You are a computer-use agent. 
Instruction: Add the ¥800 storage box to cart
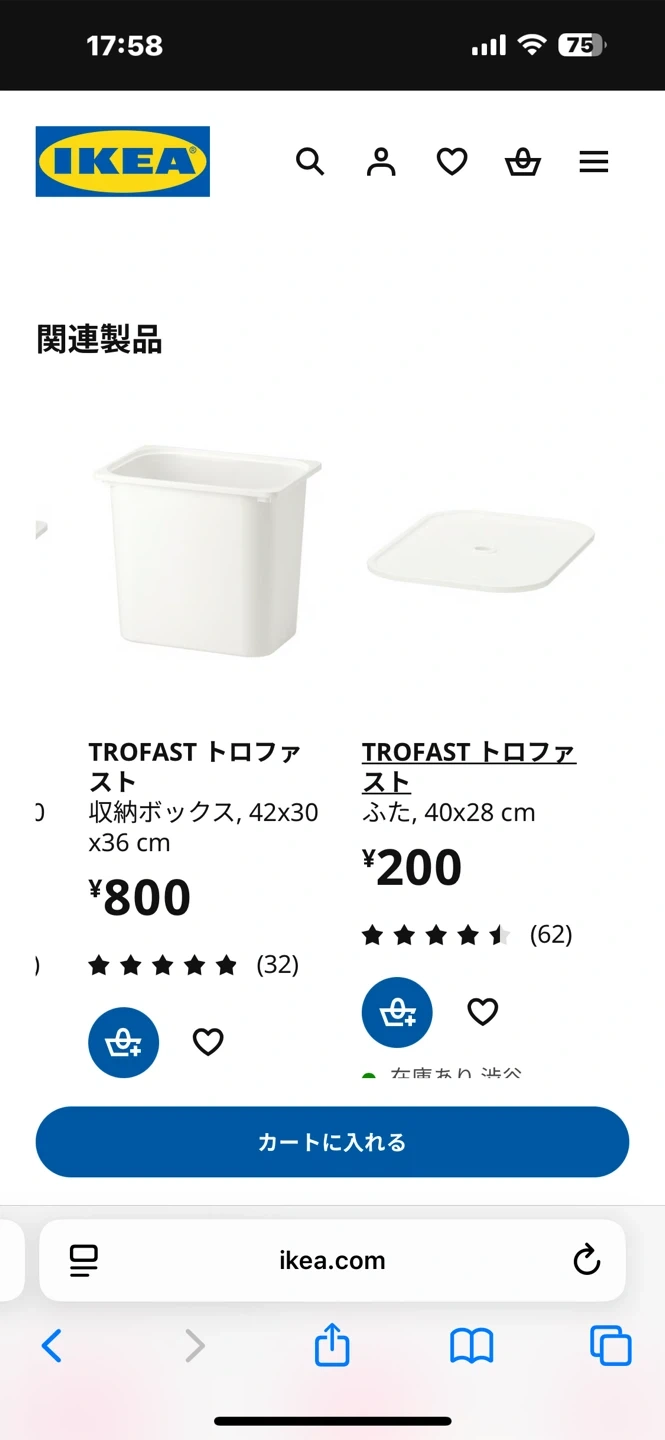coord(123,1042)
